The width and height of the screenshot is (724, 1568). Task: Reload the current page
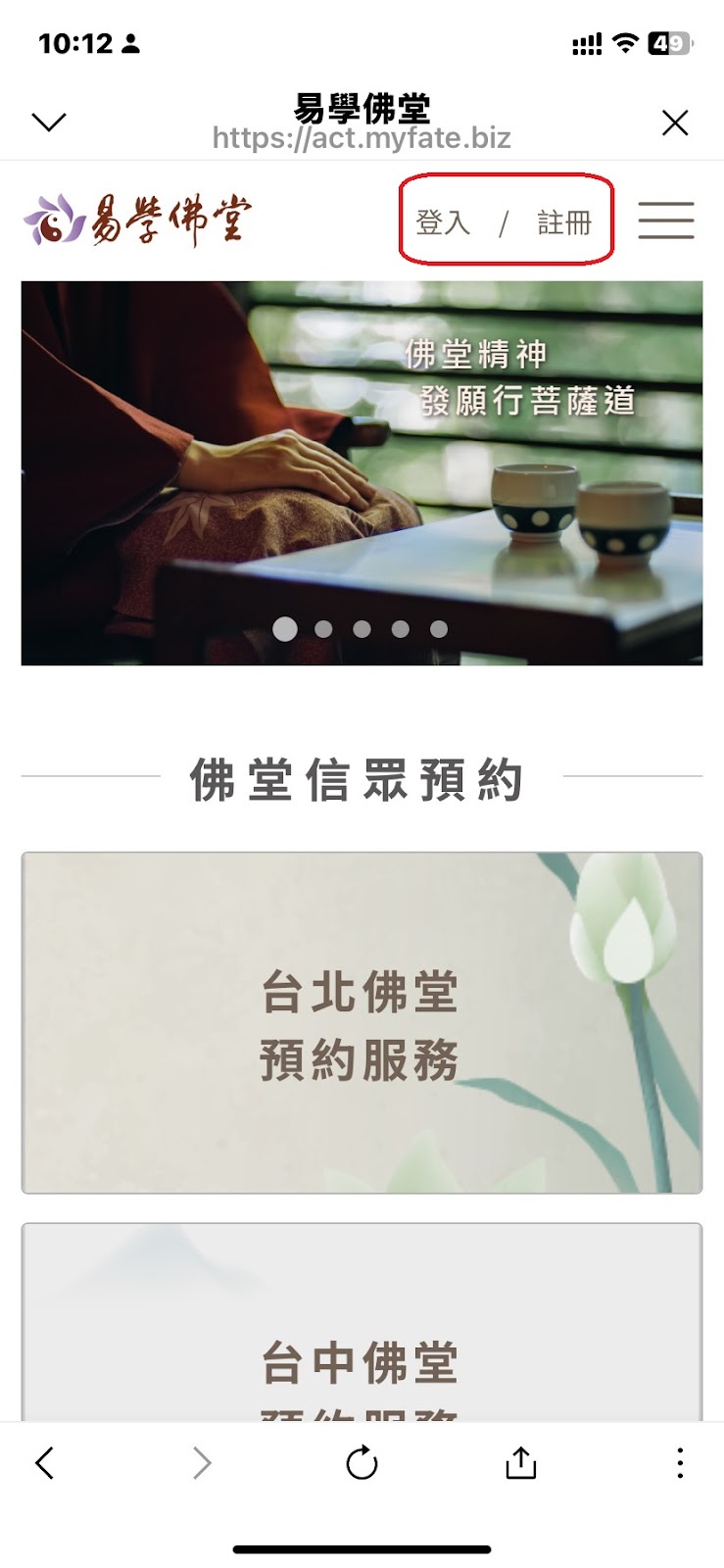tap(362, 1463)
